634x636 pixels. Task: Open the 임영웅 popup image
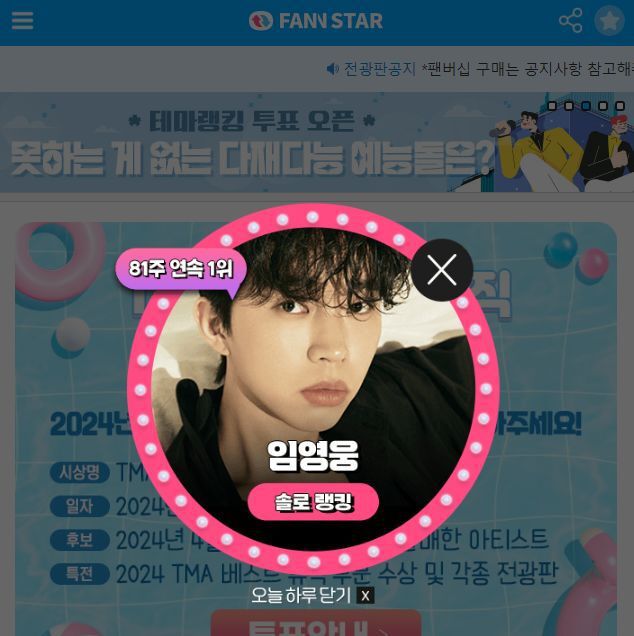313,370
